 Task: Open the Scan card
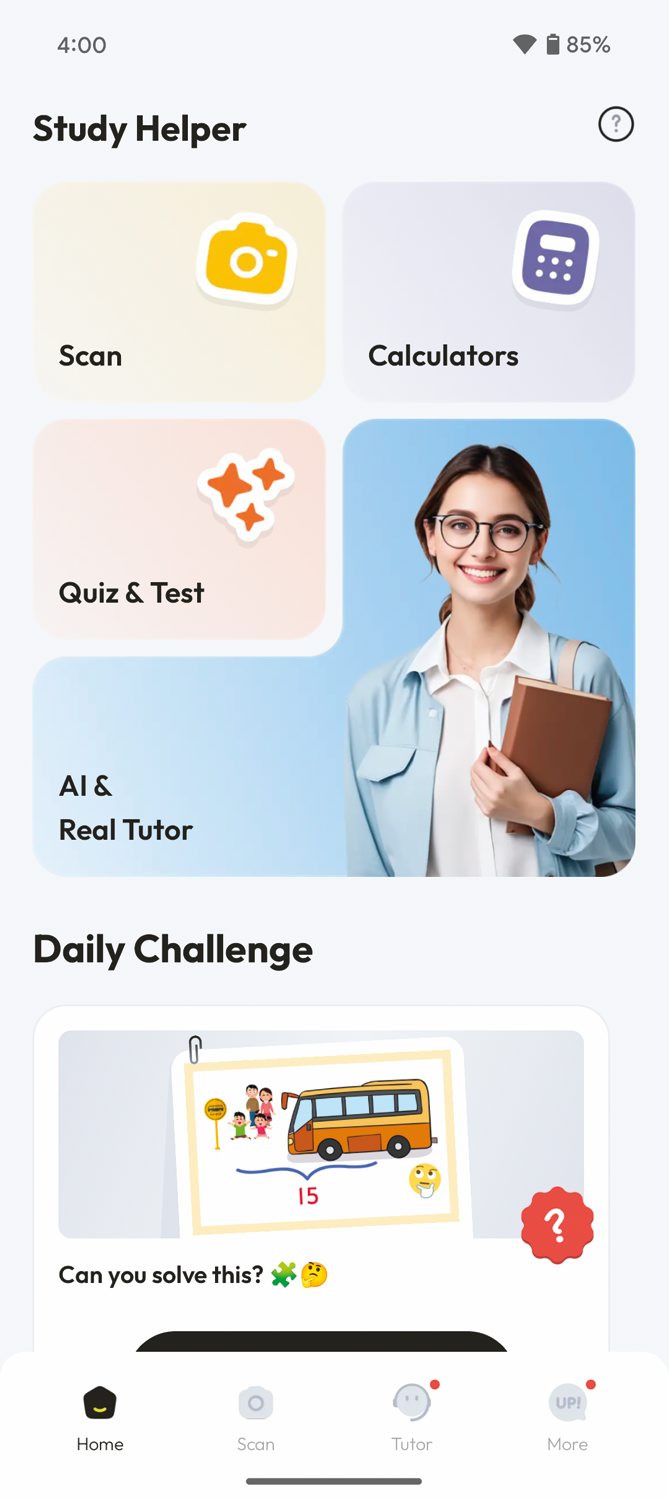[x=179, y=291]
